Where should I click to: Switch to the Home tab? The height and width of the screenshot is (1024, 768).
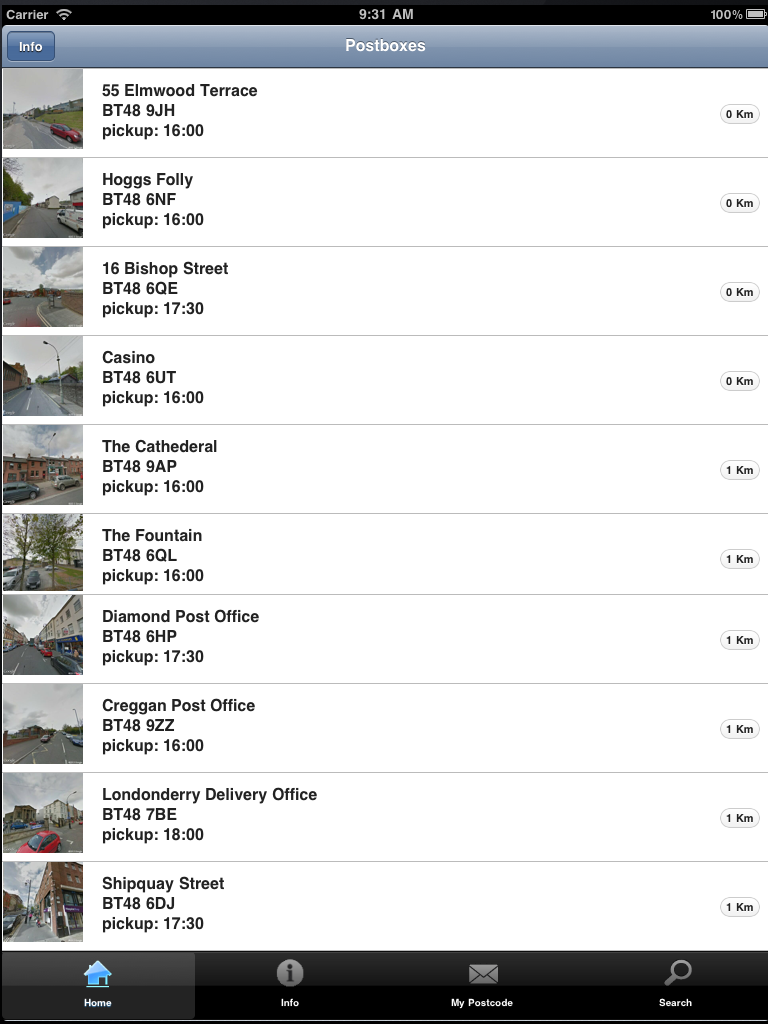pyautogui.click(x=98, y=985)
